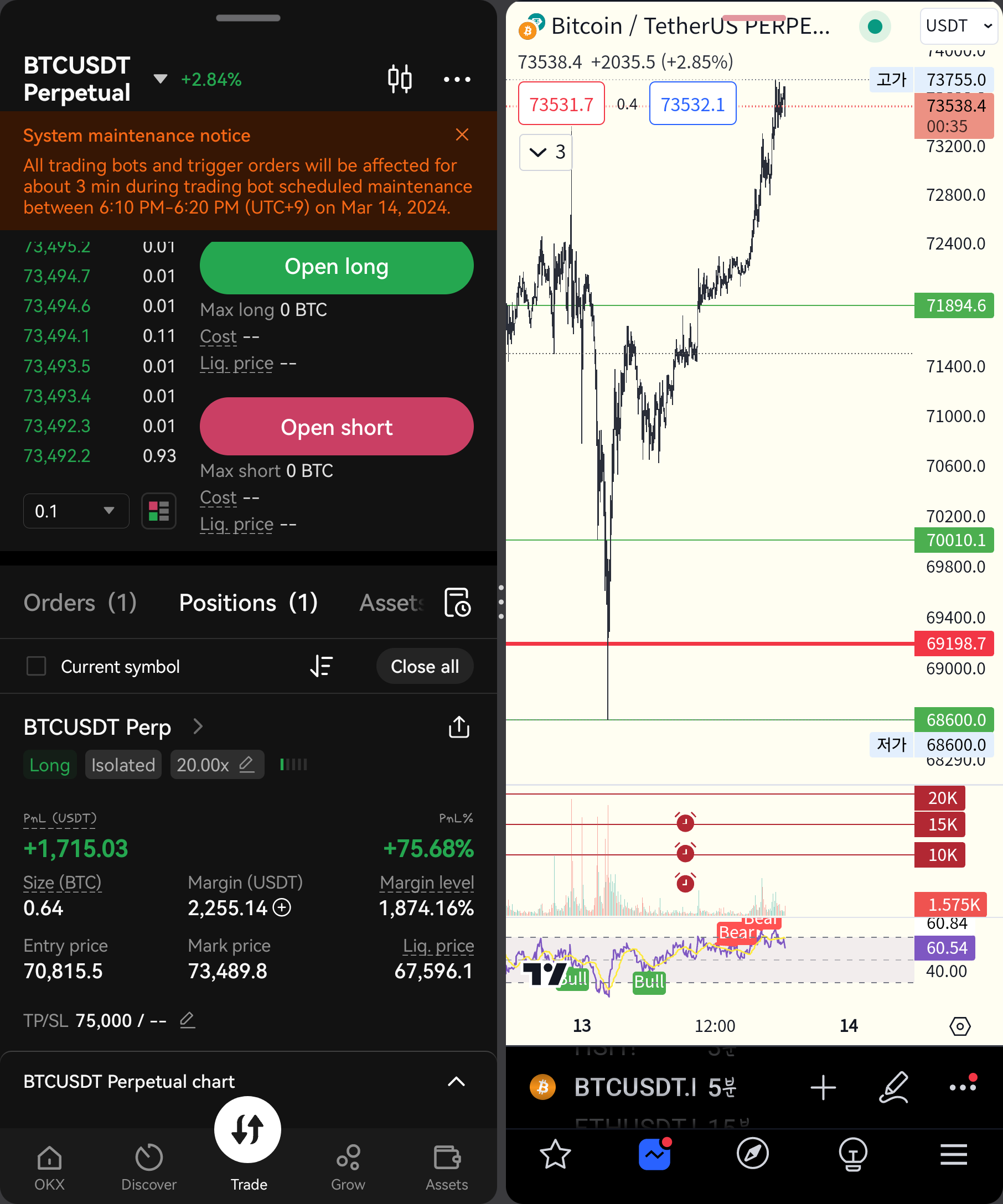
Task: Tap the Open short button
Action: pyautogui.click(x=336, y=427)
